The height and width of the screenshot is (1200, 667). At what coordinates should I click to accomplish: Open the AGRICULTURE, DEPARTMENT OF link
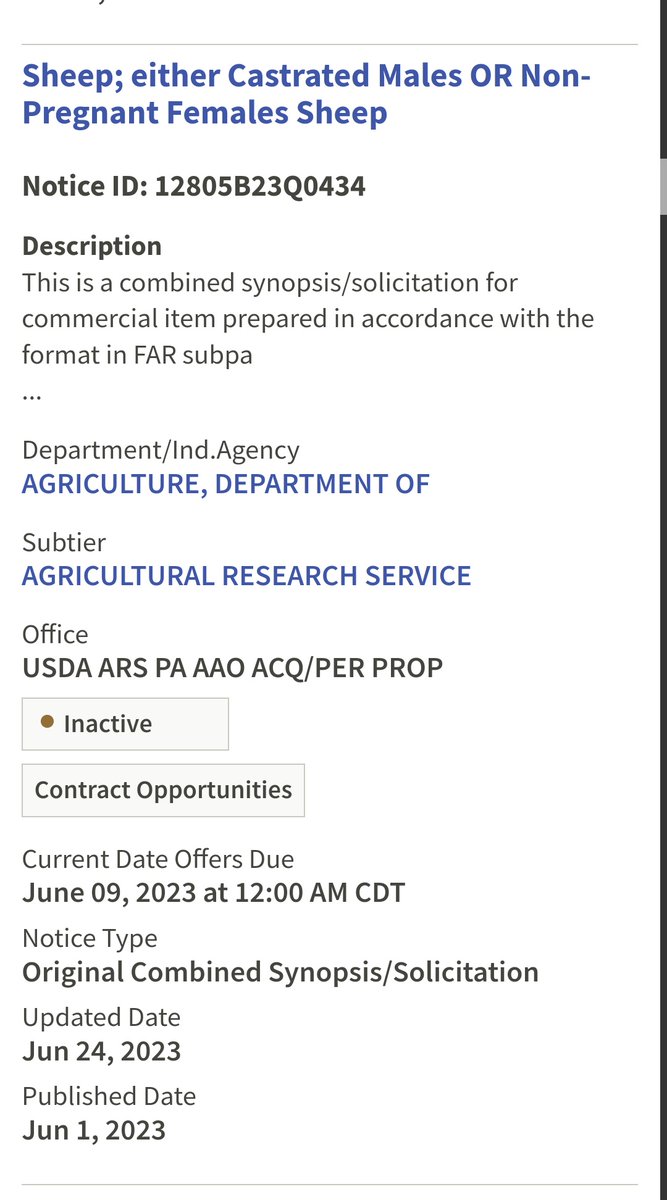[x=226, y=484]
